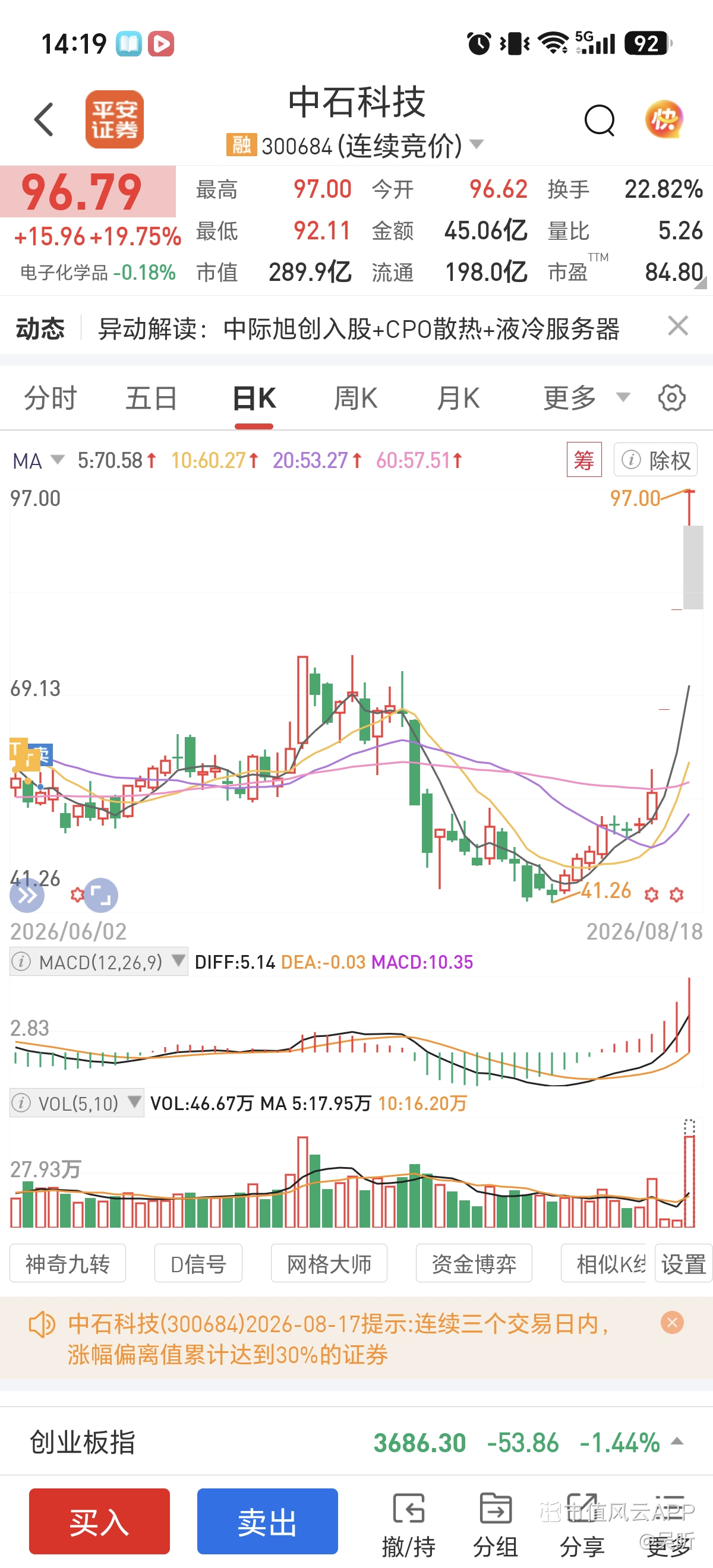The width and height of the screenshot is (713, 1568).
Task: Expand the chart to fullscreen
Action: tap(100, 895)
